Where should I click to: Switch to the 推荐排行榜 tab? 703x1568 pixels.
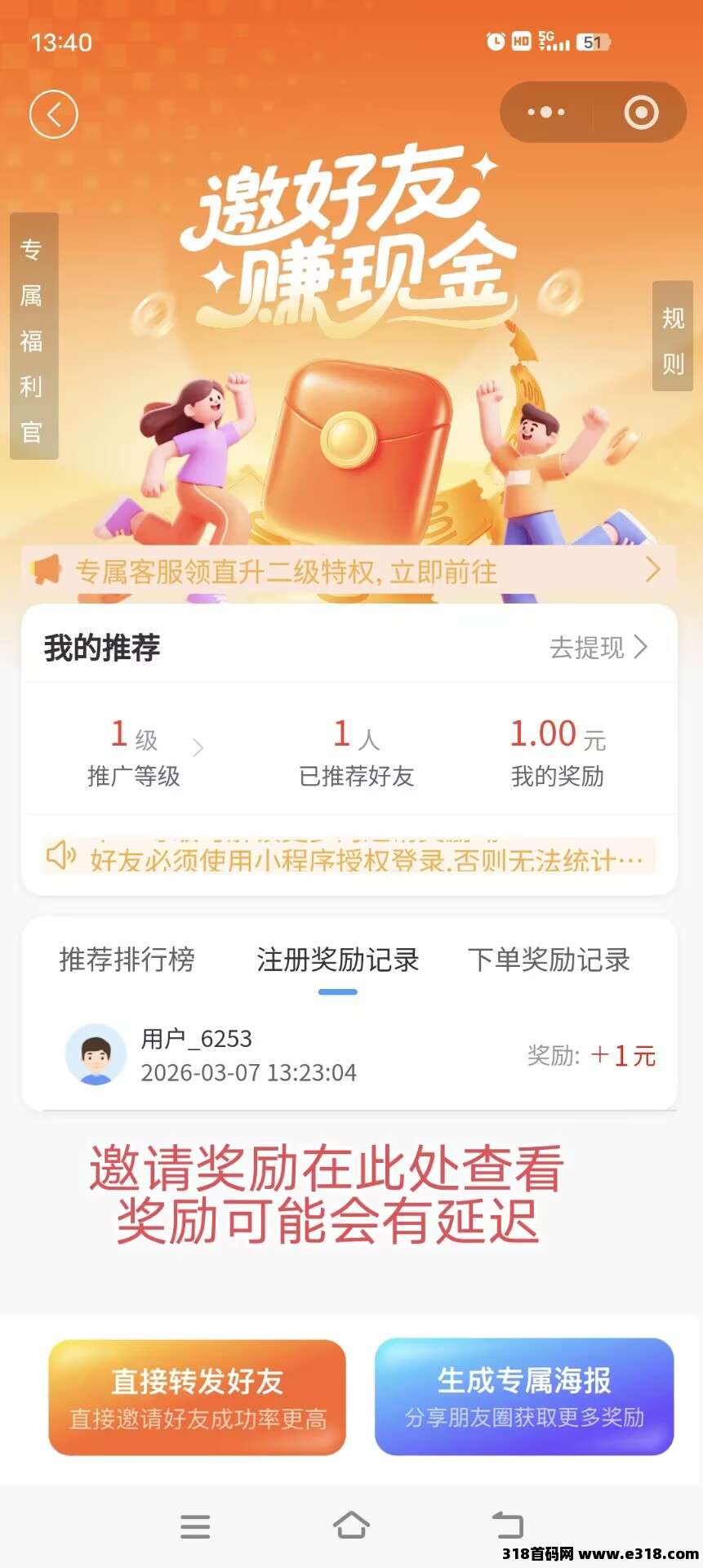(127, 961)
